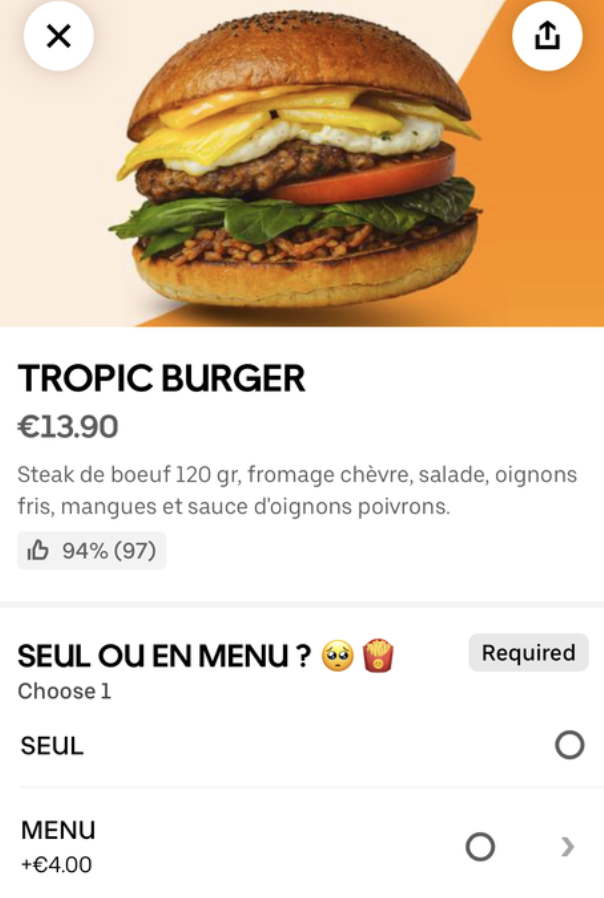Image resolution: width=604 pixels, height=898 pixels.
Task: Close the Tropic Burger item page
Action: click(59, 36)
